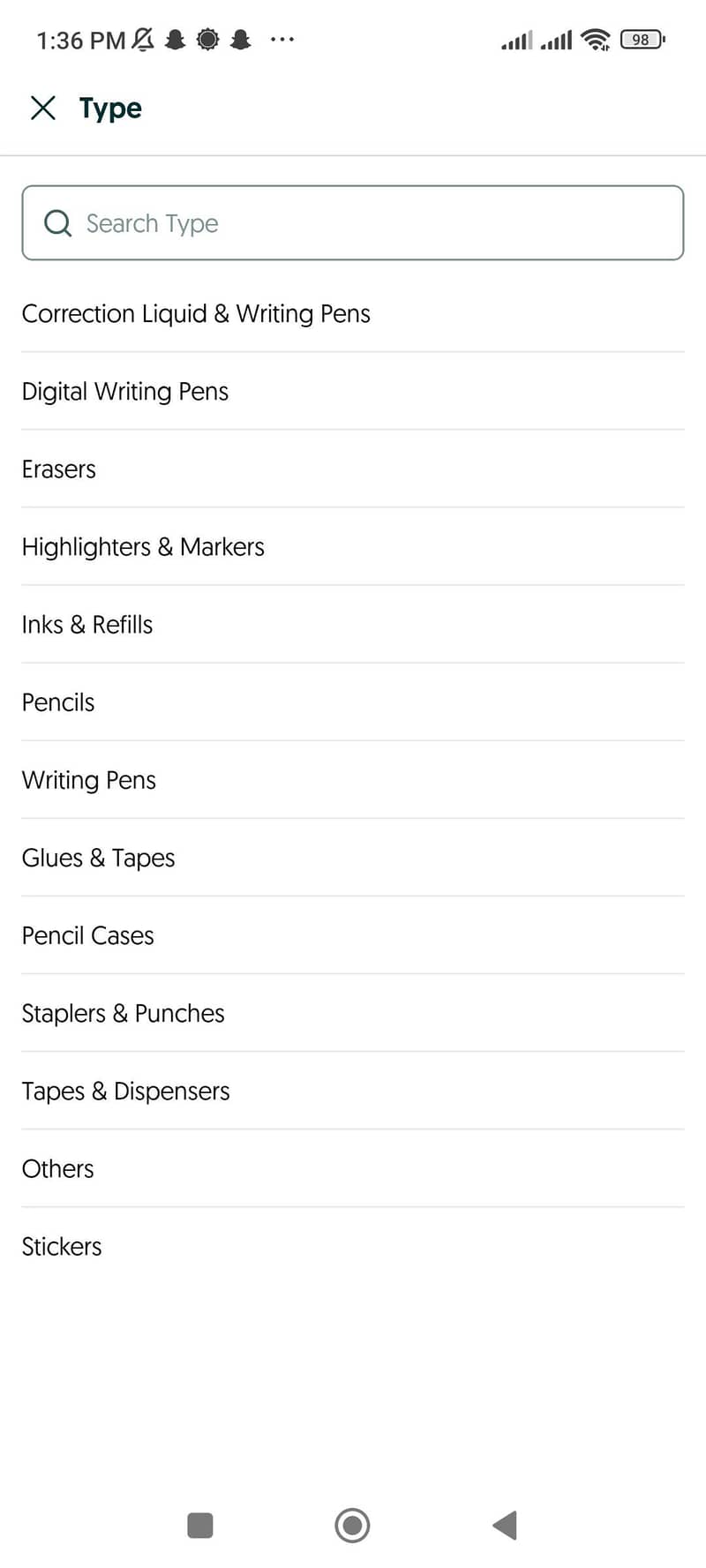Viewport: 706px width, 1568px height.
Task: Pick Staplers & Punches
Action: point(124,1012)
